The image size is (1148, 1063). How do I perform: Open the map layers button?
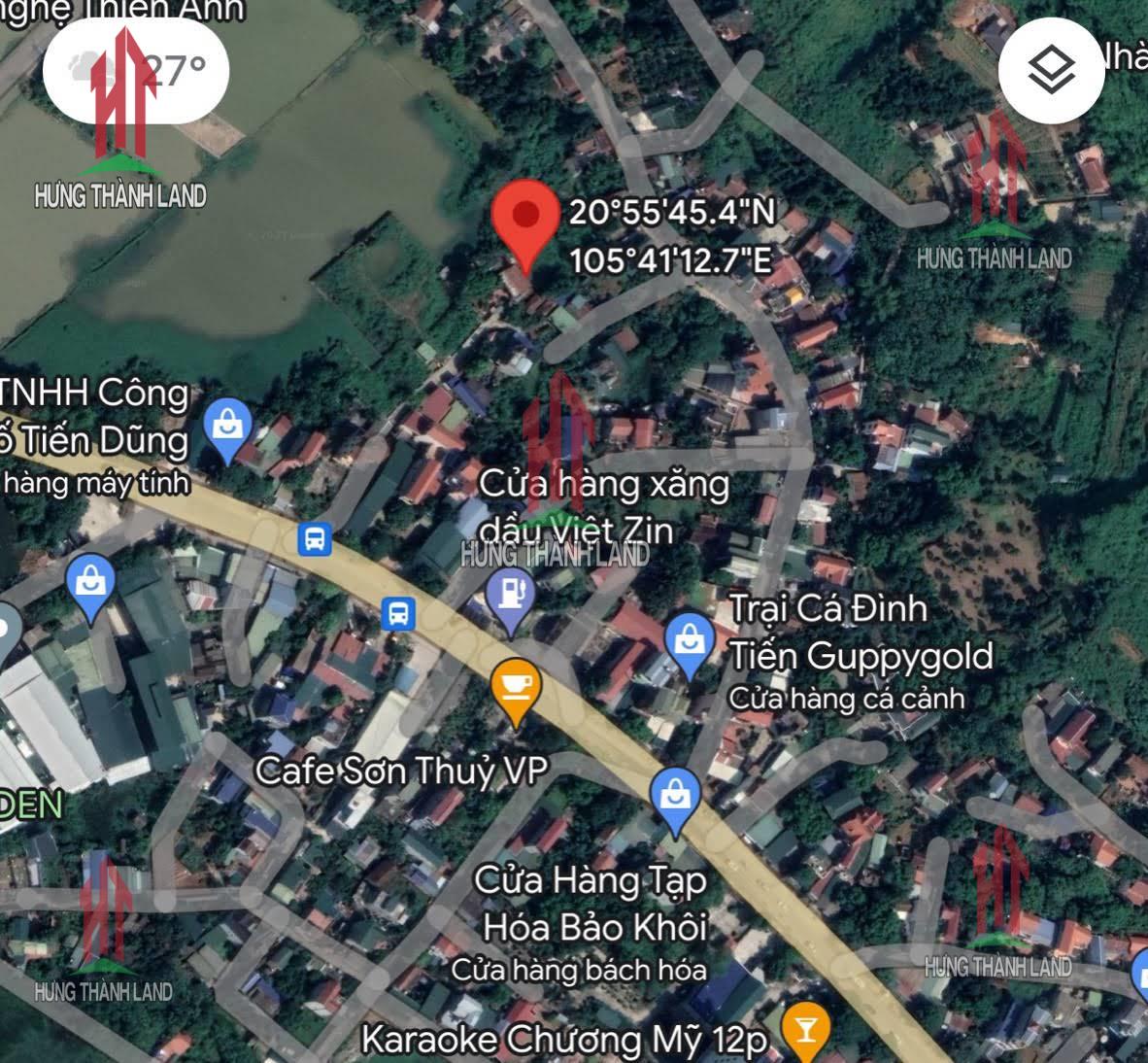(x=1051, y=70)
